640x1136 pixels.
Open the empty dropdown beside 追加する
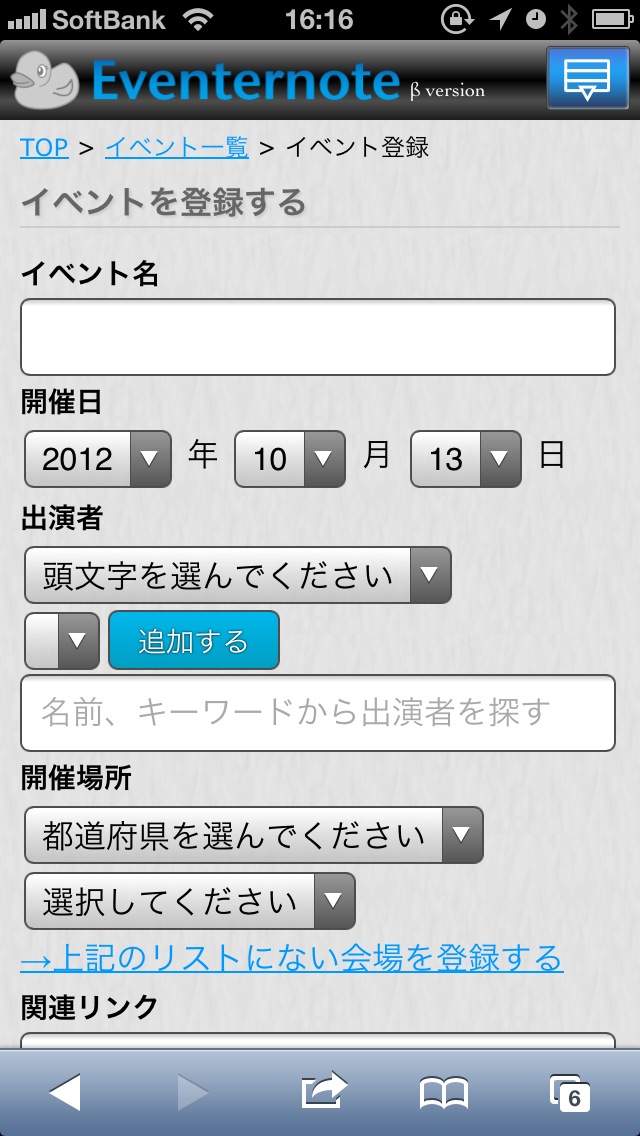[62, 640]
